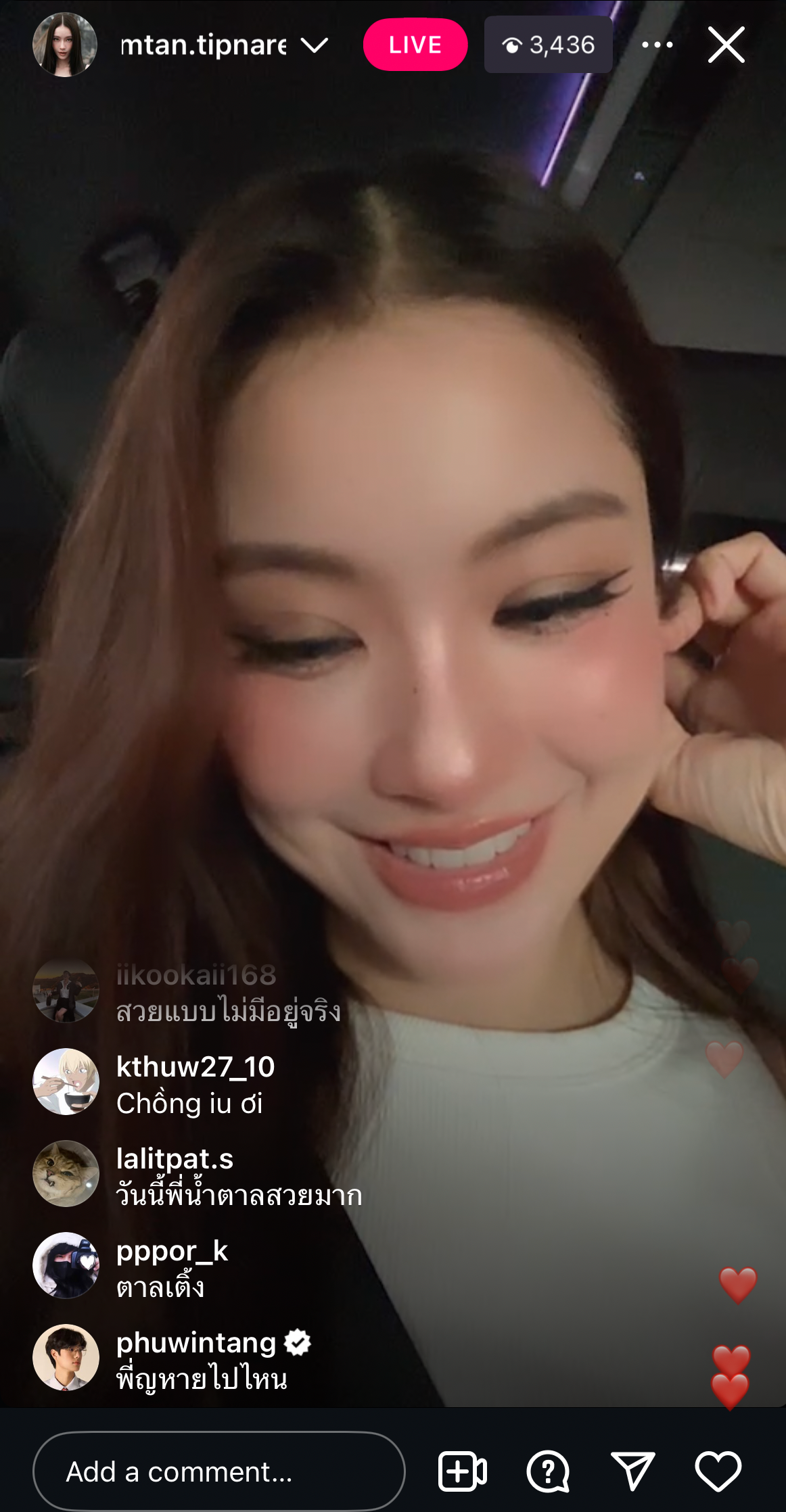Send a heart to the live
The image size is (786, 1512).
(x=718, y=1471)
